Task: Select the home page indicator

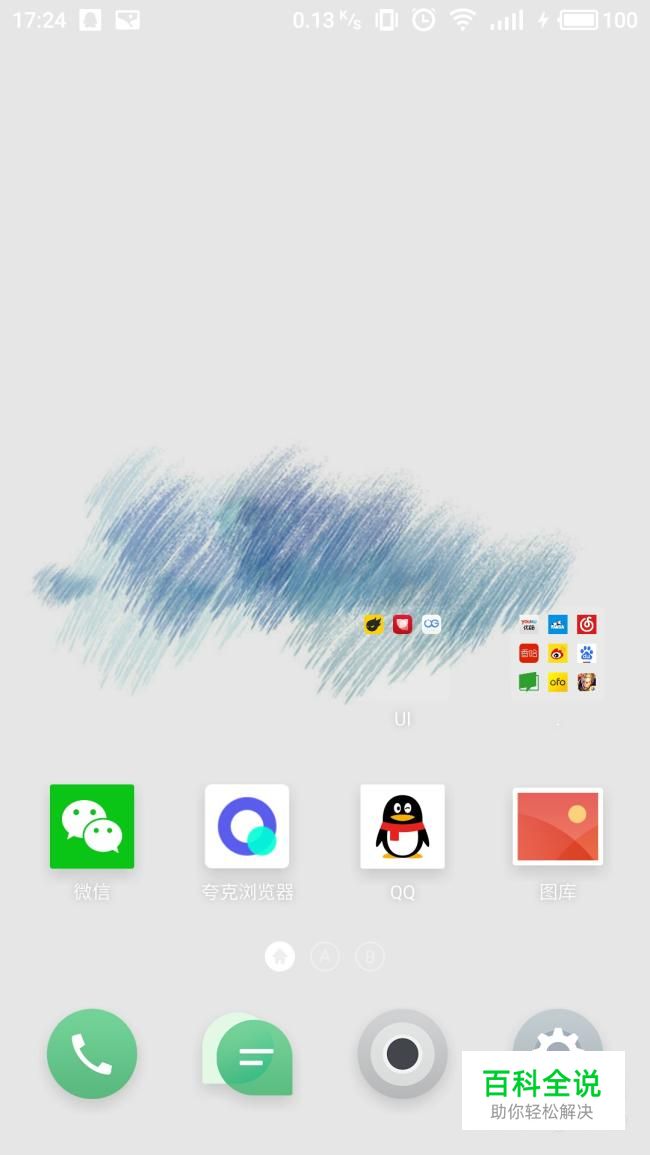Action: click(x=280, y=957)
